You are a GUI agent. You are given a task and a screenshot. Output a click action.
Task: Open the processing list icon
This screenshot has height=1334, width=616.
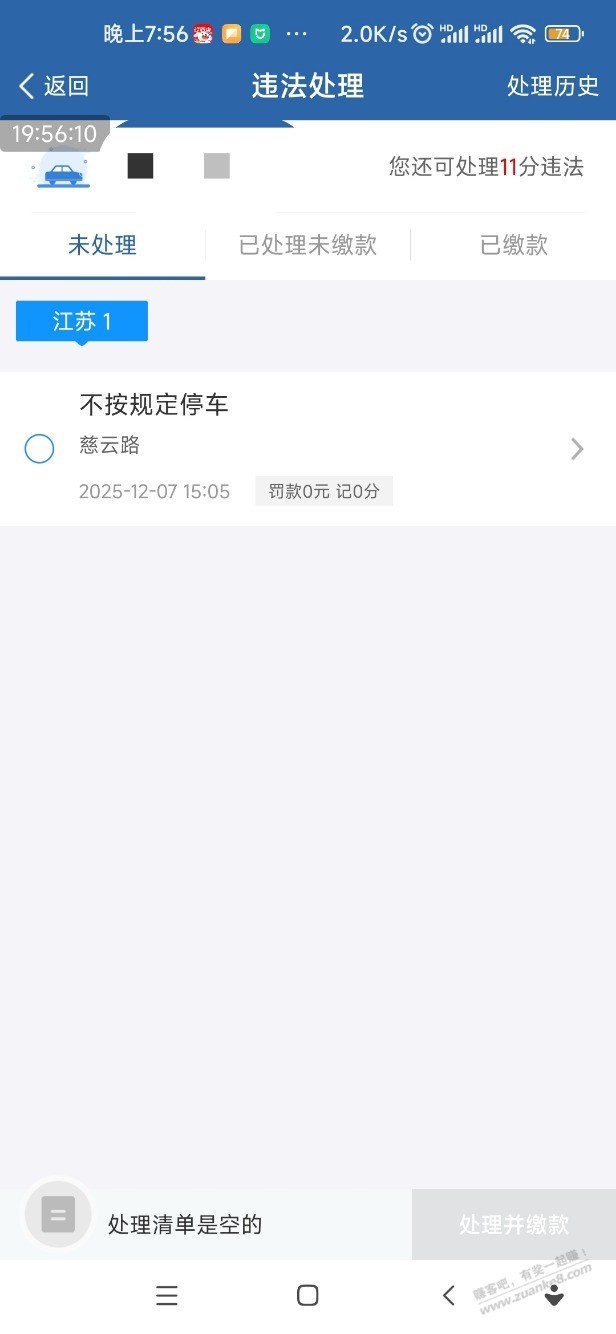click(x=58, y=1215)
